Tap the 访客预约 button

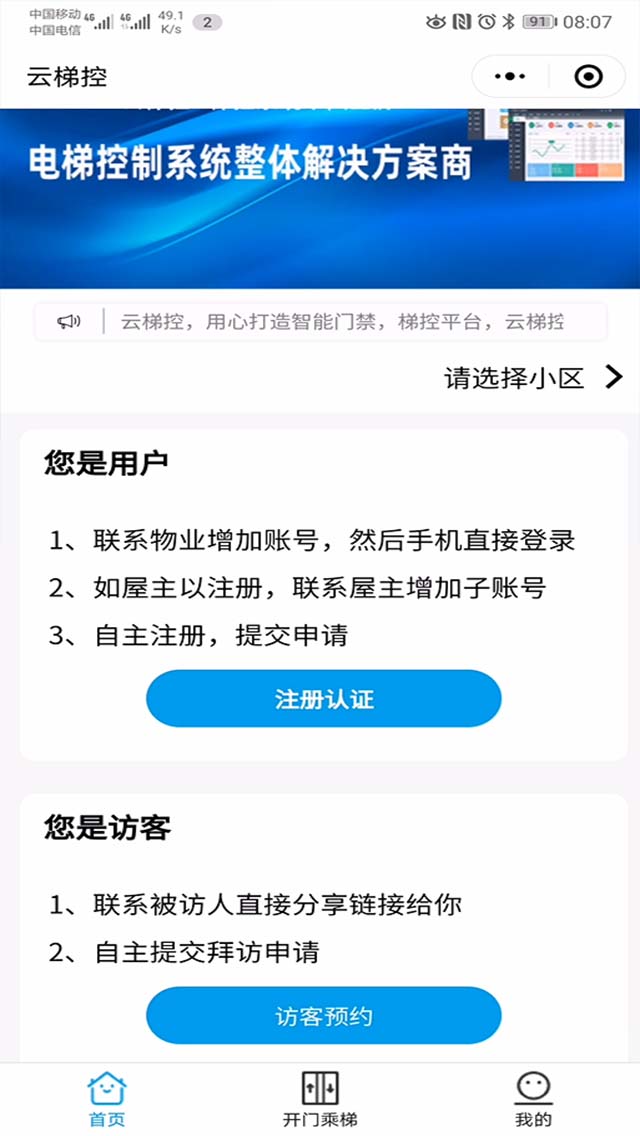324,1016
